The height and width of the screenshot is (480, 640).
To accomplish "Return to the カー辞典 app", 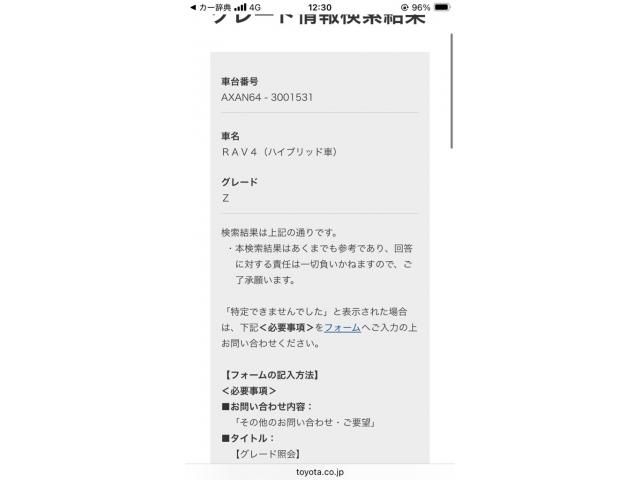I will coord(208,6).
